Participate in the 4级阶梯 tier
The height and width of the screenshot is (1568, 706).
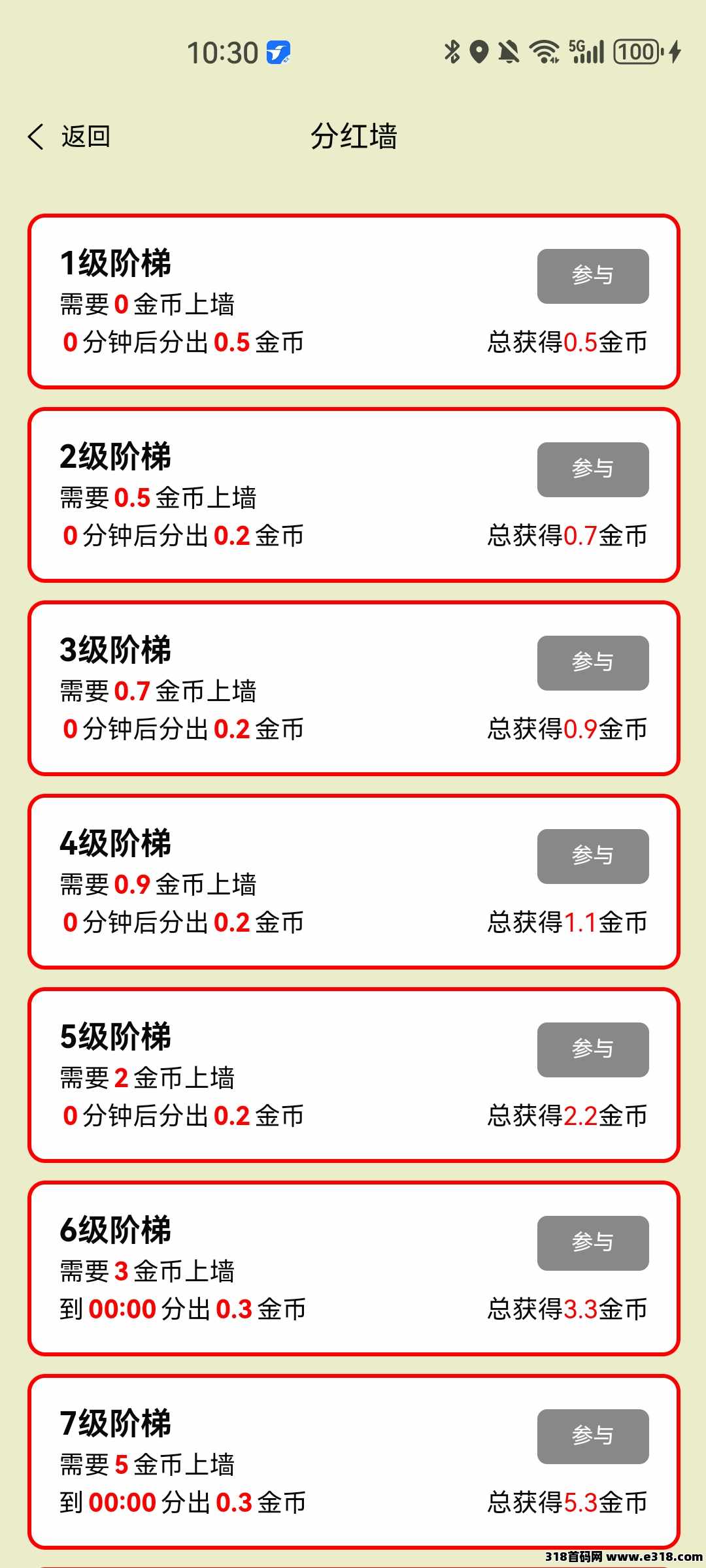click(593, 857)
